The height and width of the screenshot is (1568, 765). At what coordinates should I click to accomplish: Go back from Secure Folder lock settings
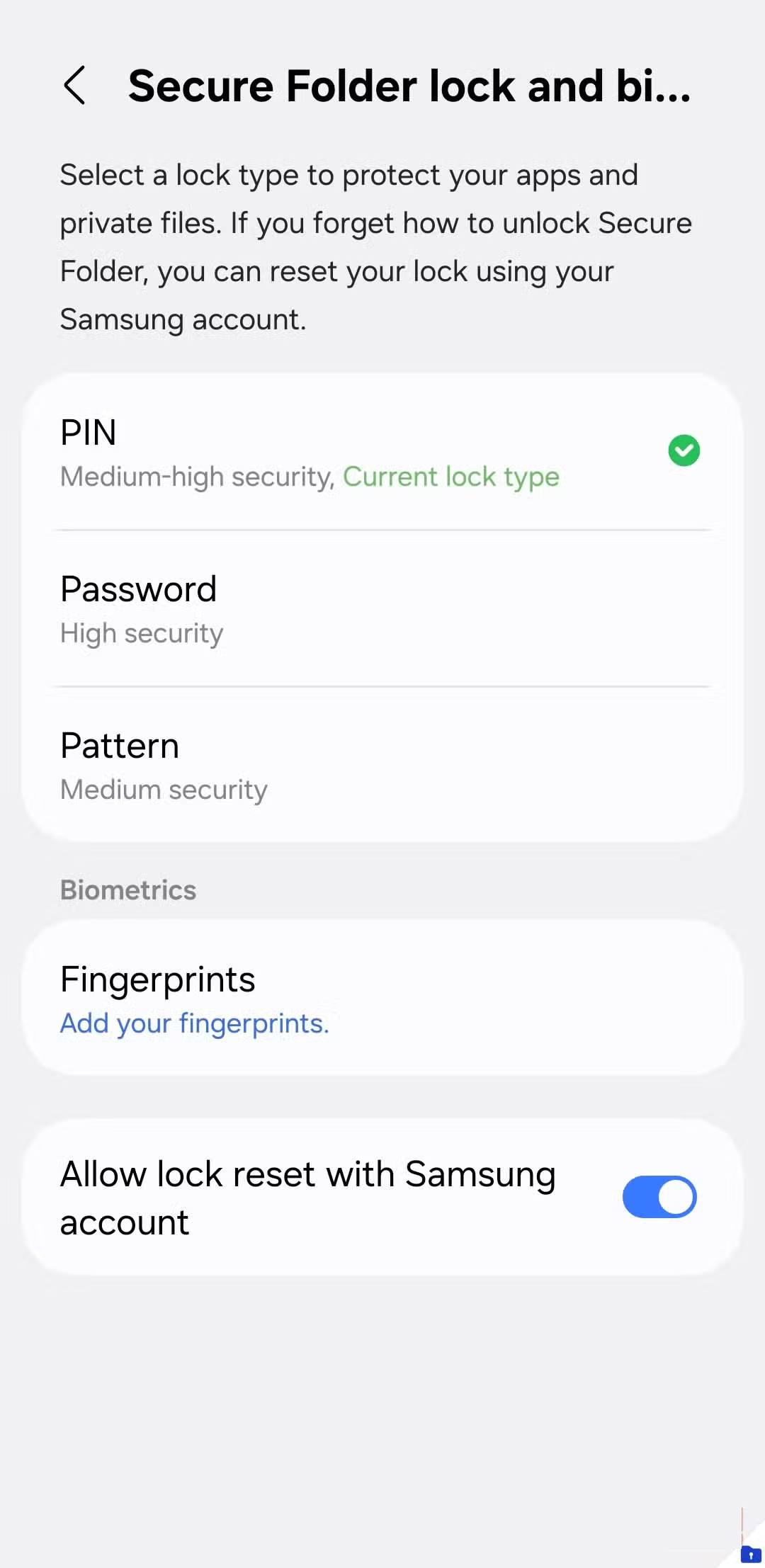point(75,86)
